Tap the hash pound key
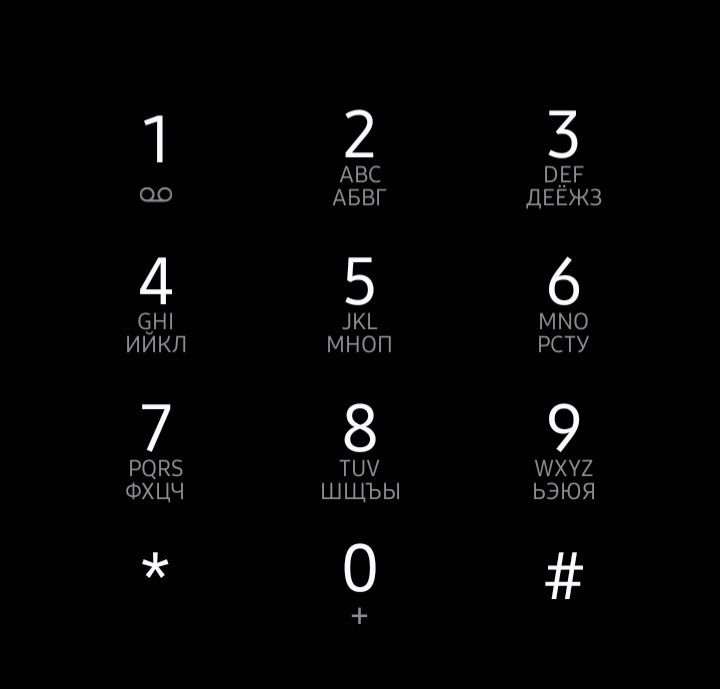Image resolution: width=720 pixels, height=689 pixels. tap(564, 576)
